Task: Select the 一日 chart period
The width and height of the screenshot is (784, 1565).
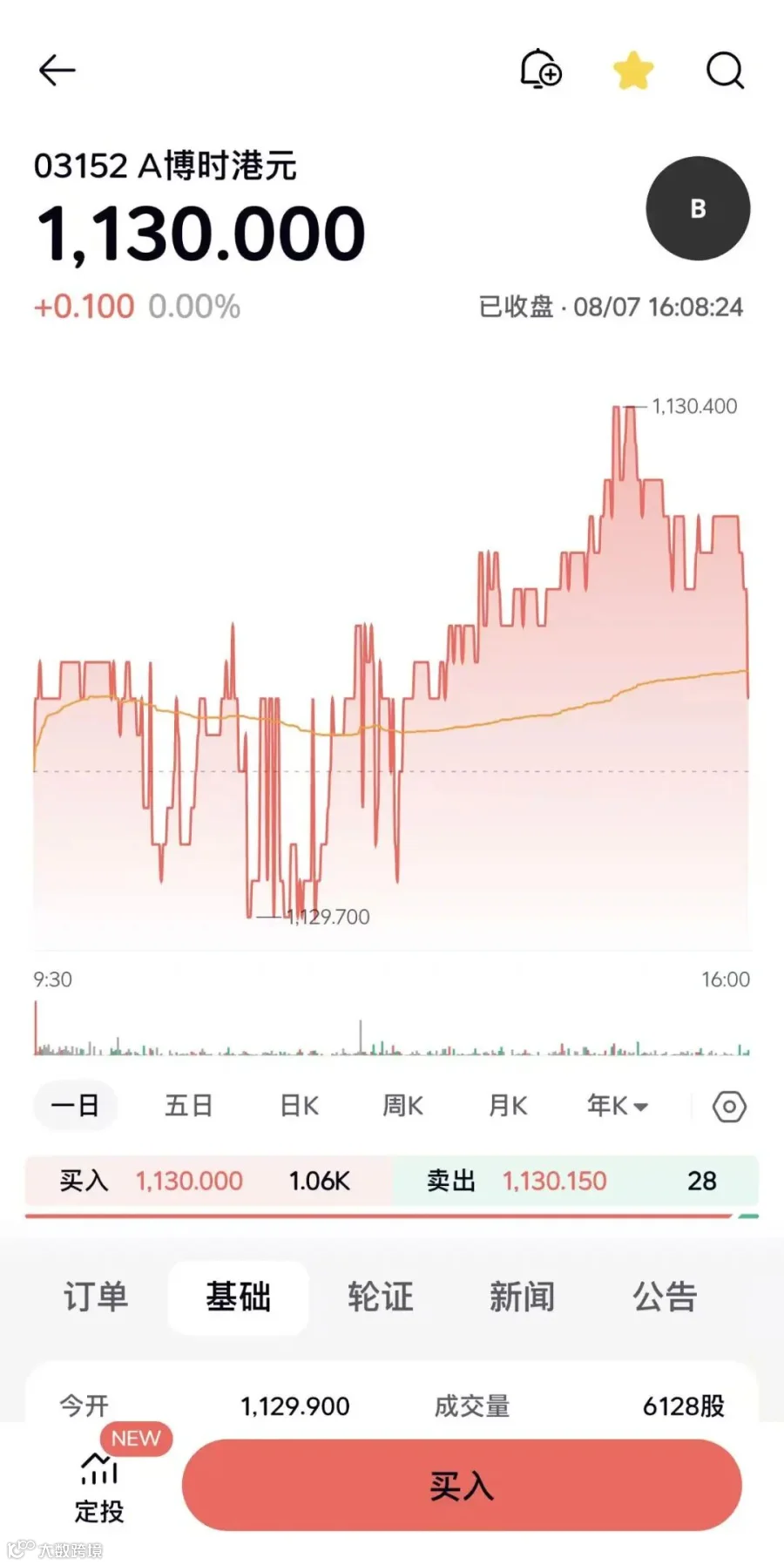Action: [75, 1106]
